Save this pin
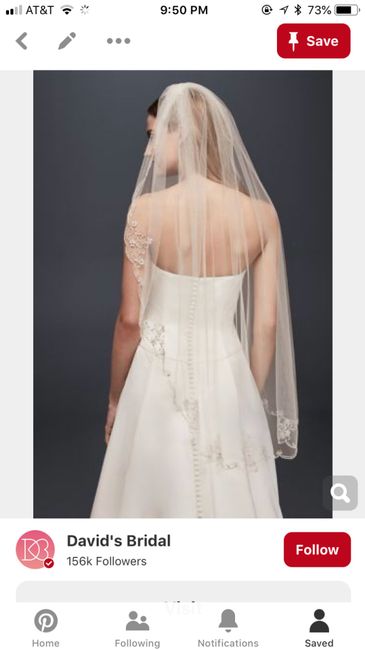 tap(314, 41)
